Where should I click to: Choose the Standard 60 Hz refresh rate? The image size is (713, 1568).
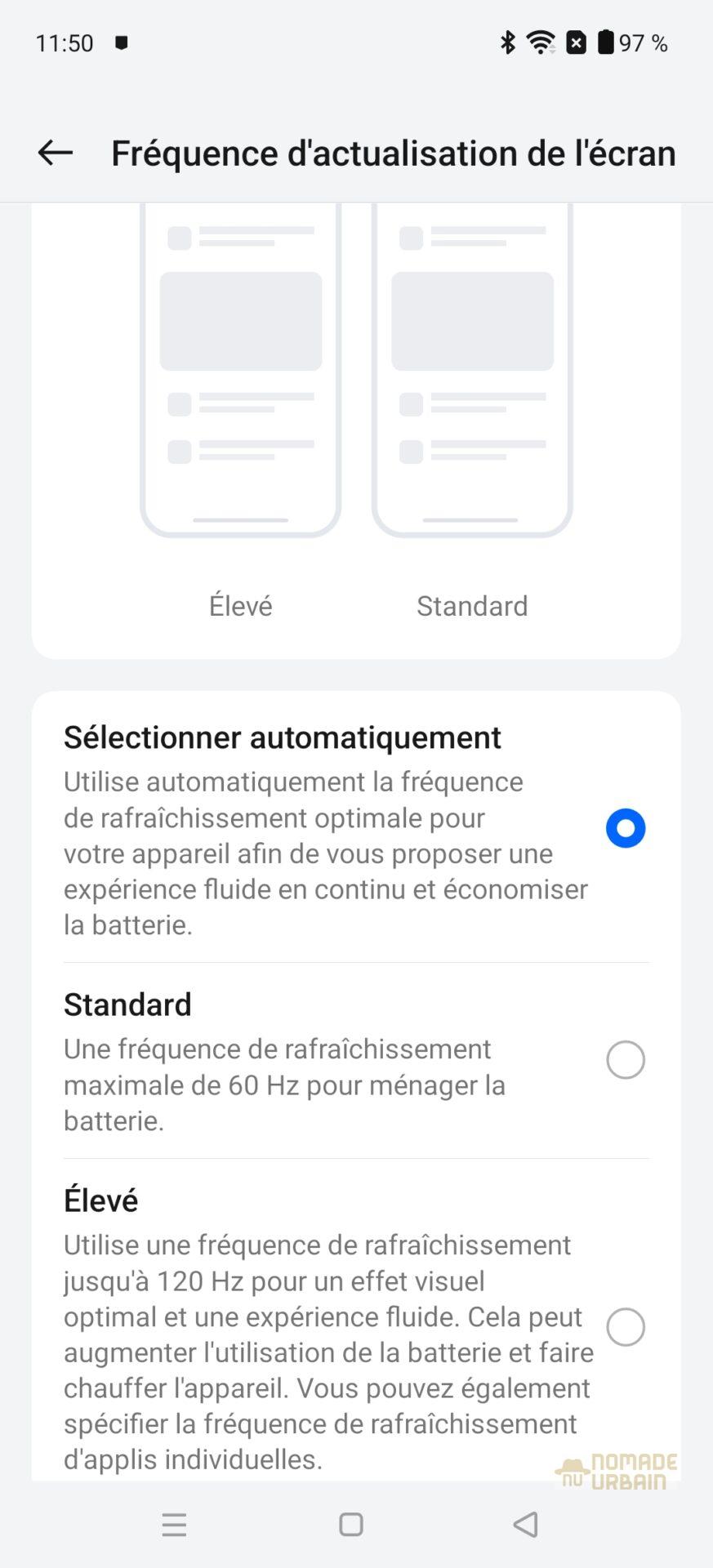(626, 1060)
